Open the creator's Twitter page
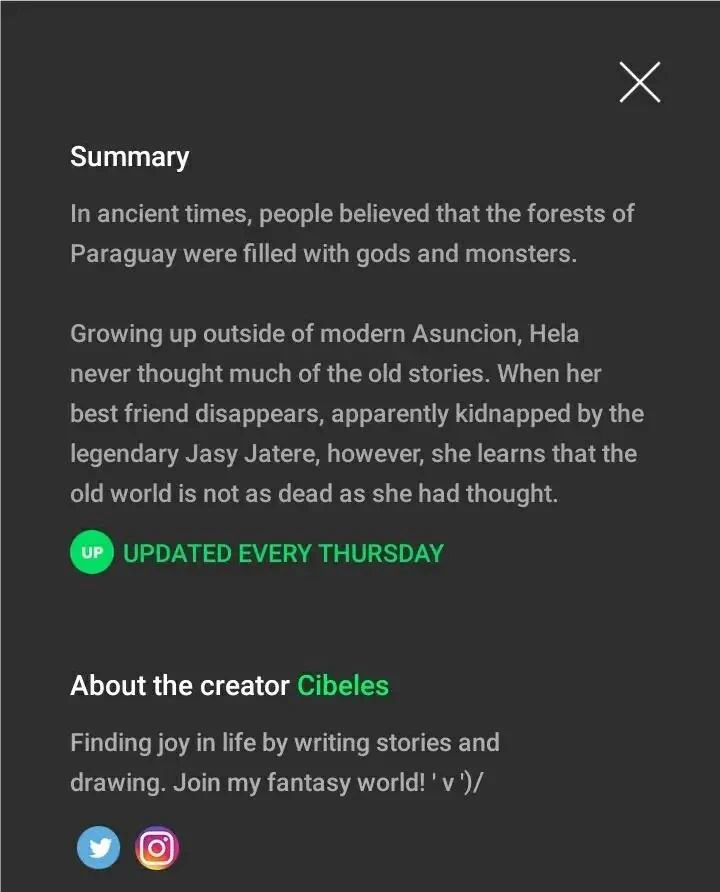The image size is (720, 892). (99, 848)
